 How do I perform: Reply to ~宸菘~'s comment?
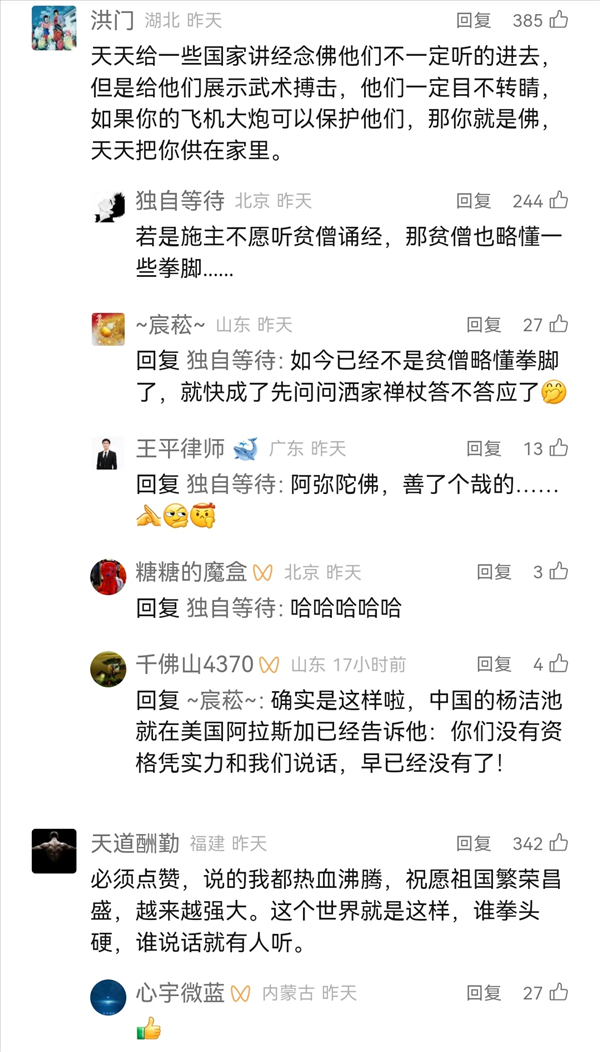[484, 324]
